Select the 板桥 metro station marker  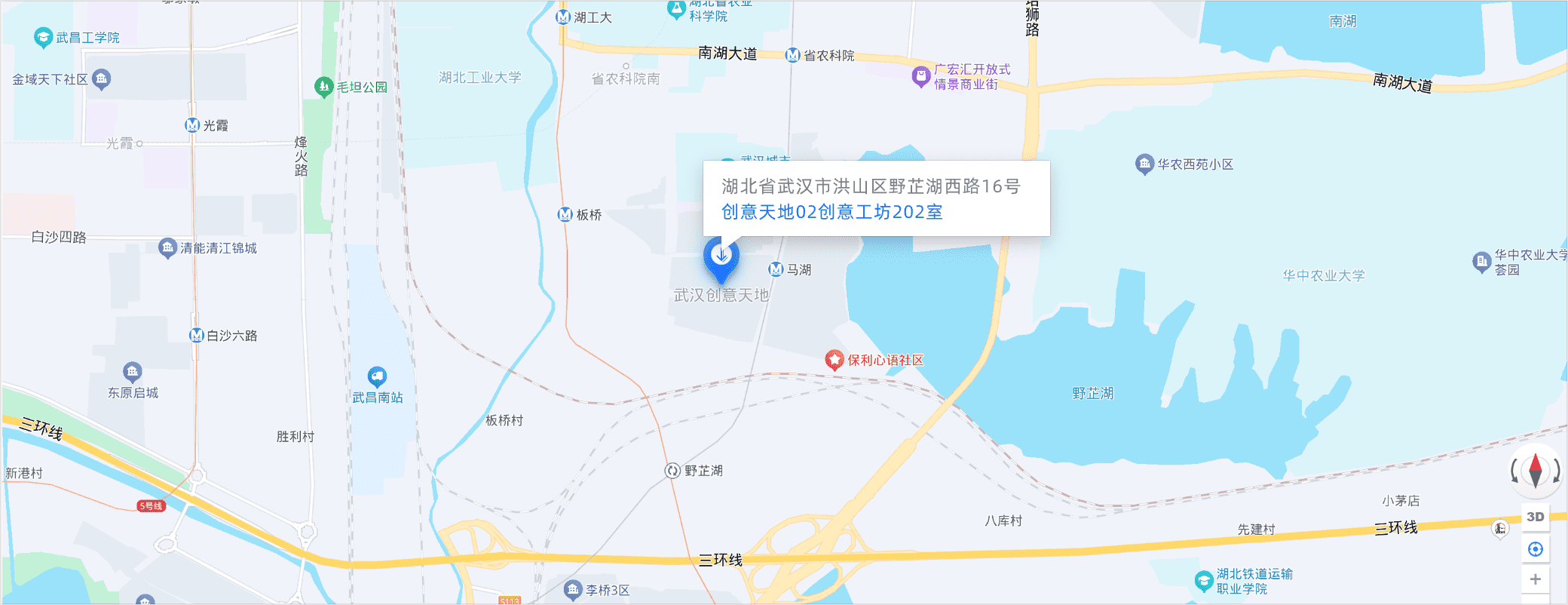[x=565, y=215]
